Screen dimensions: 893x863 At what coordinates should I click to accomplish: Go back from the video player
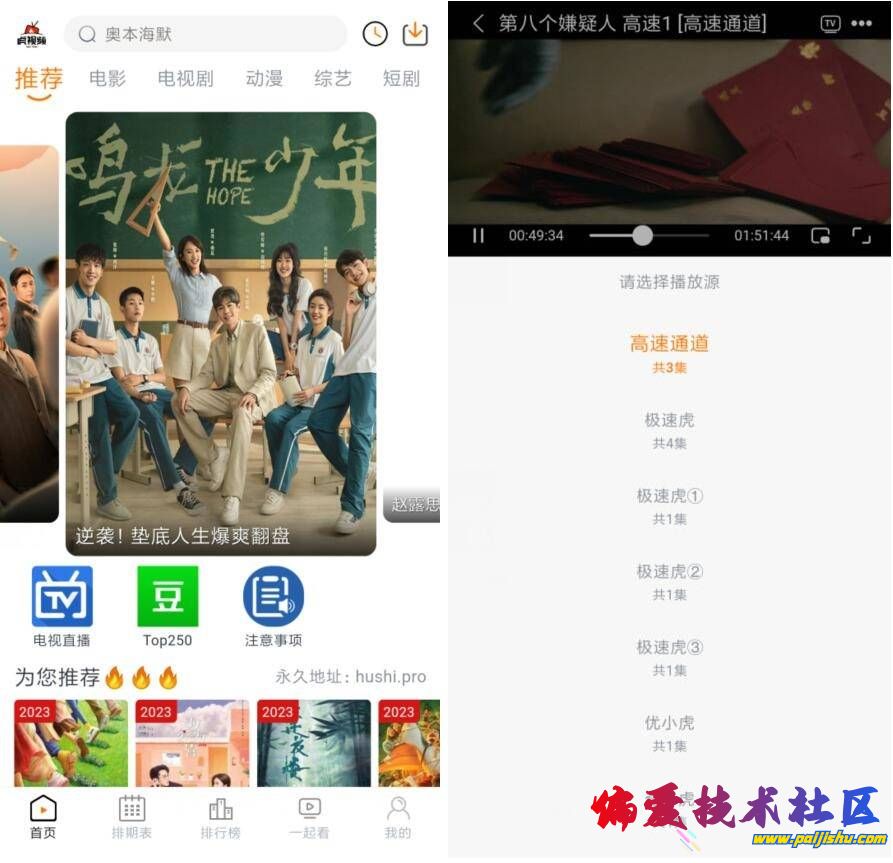click(478, 23)
